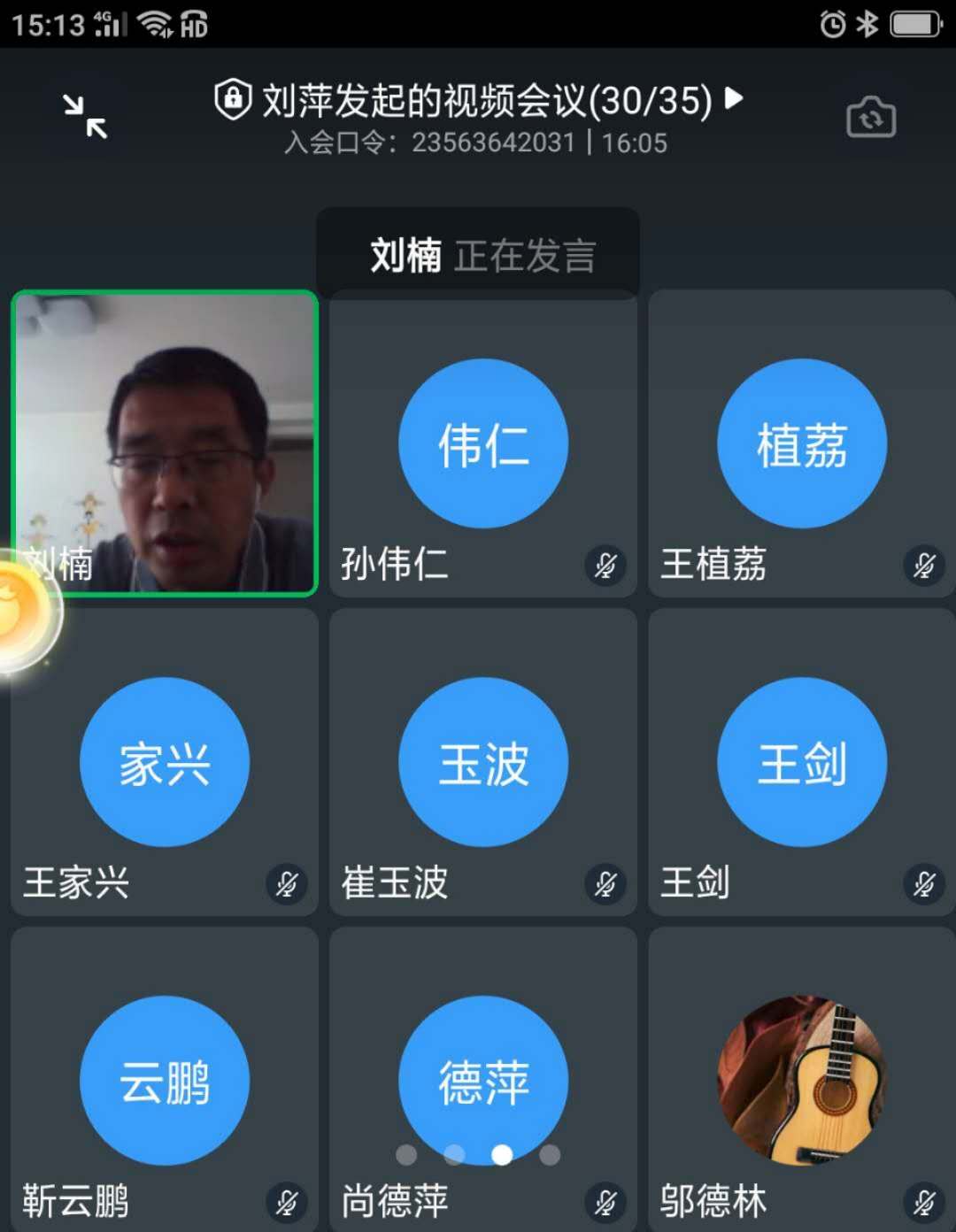956x1232 pixels.
Task: Select participant tile 王植荔
Action: pyautogui.click(x=802, y=444)
